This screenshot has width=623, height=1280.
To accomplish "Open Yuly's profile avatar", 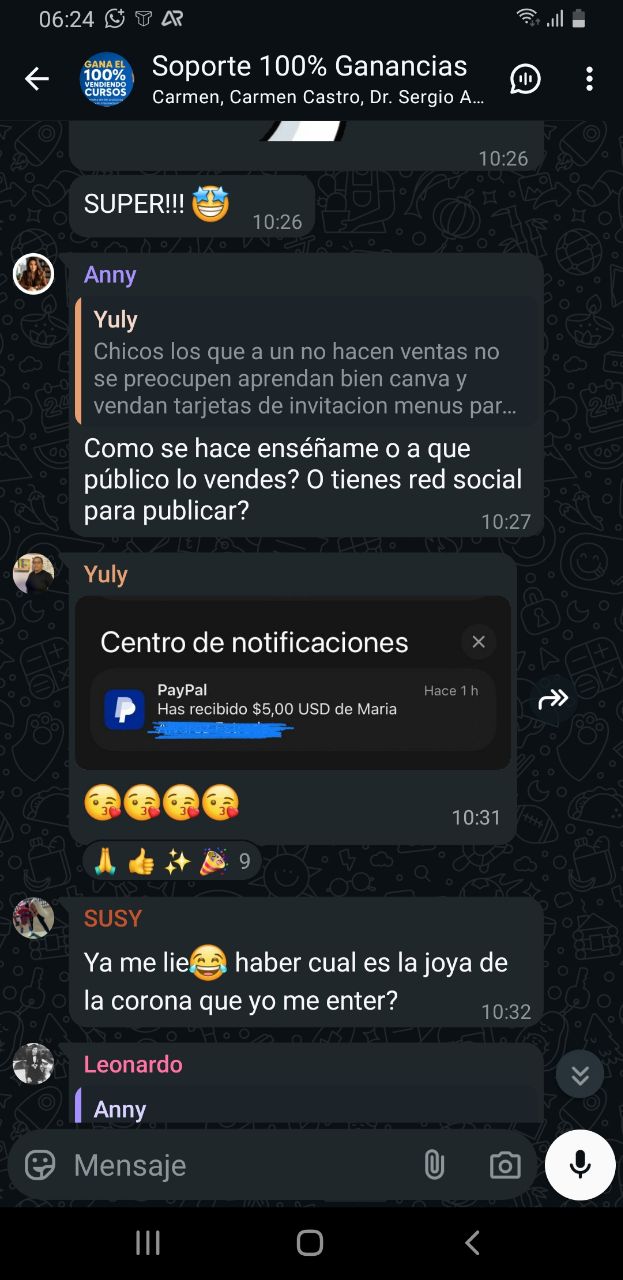I will tap(33, 573).
